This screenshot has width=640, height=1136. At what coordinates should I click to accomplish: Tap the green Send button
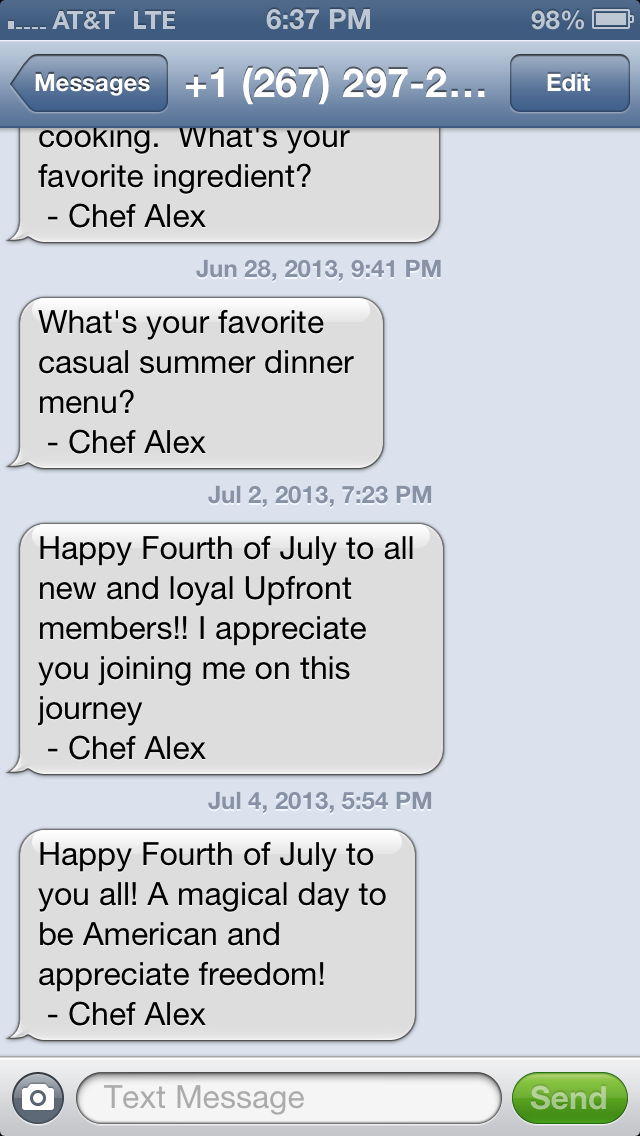[568, 1098]
